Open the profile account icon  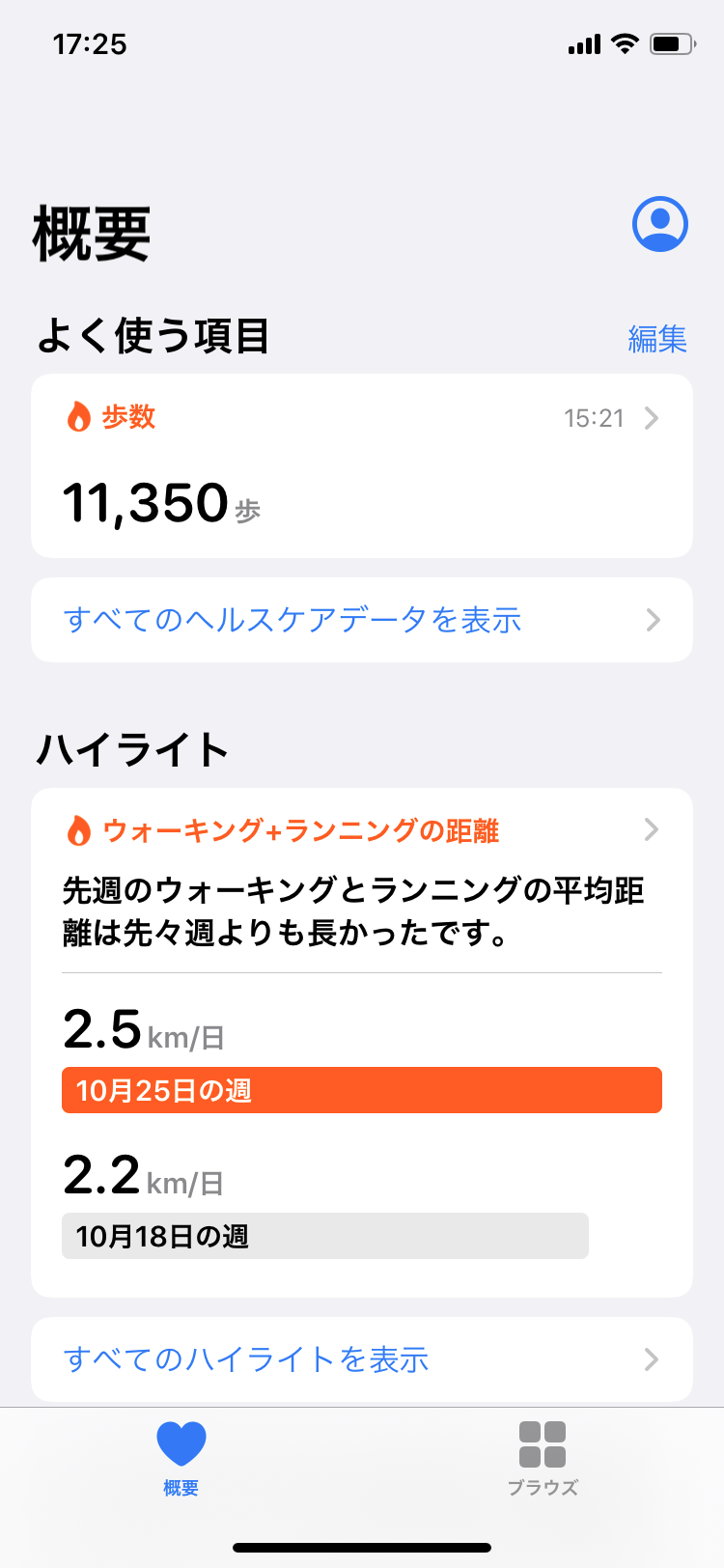coord(660,224)
